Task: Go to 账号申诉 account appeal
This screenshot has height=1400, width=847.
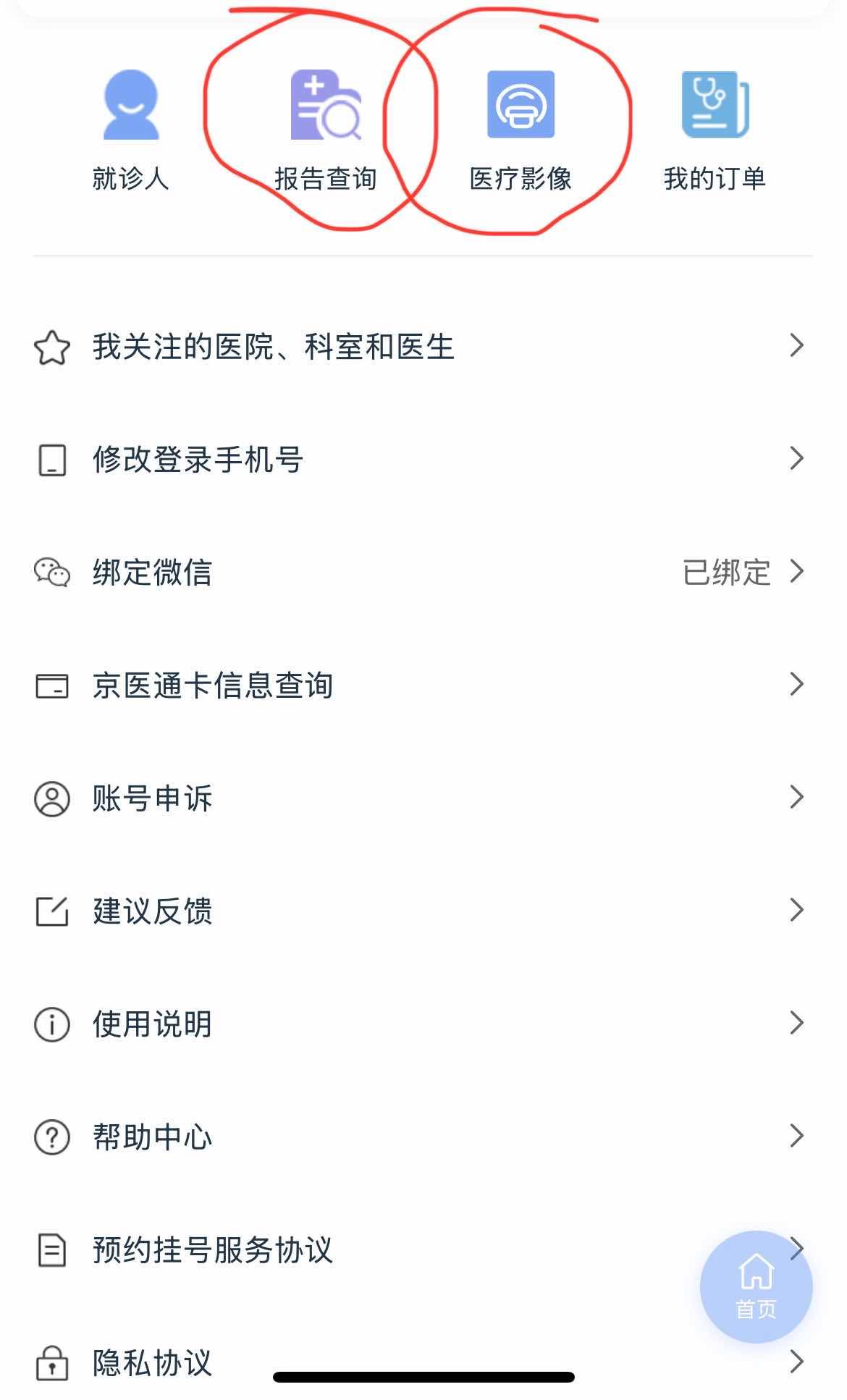Action: [x=153, y=798]
